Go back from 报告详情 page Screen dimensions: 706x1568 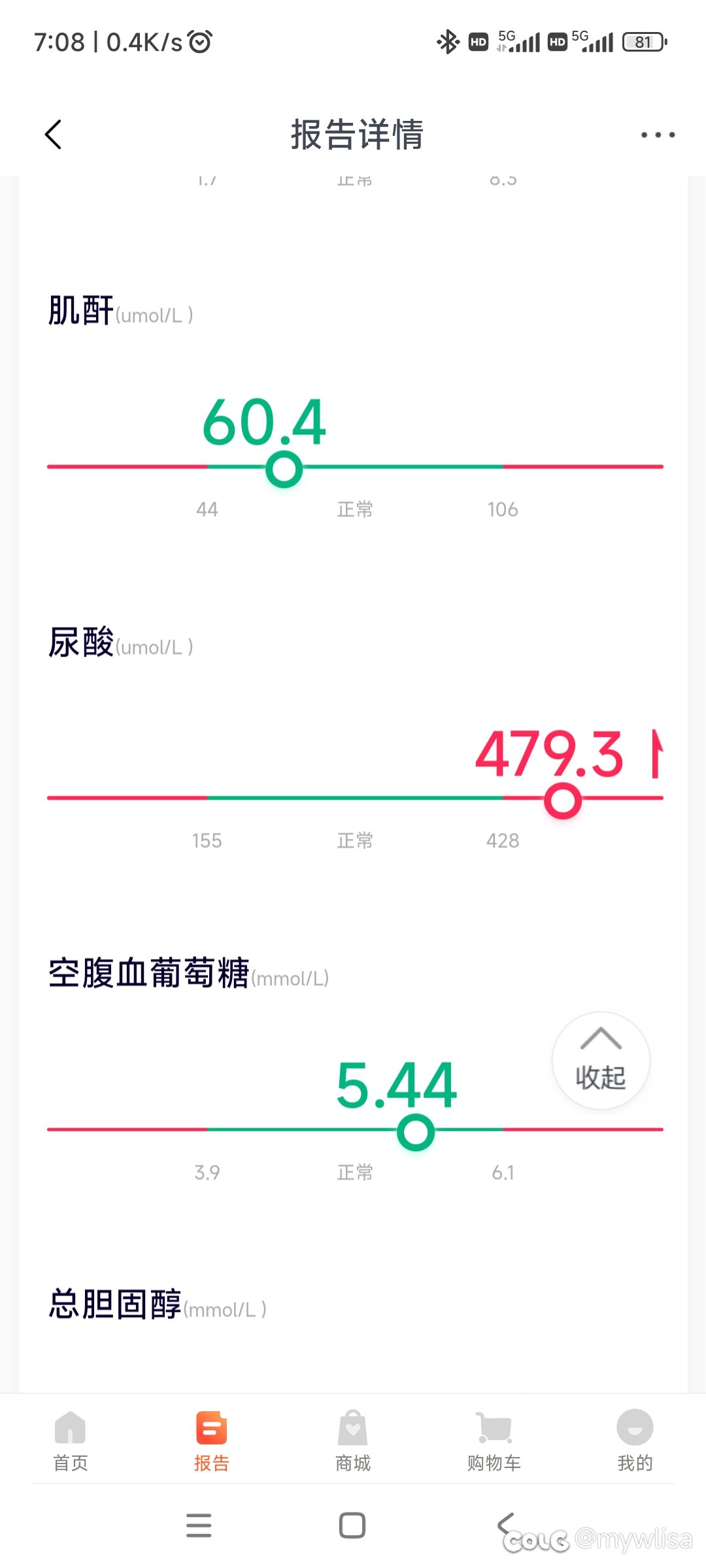53,135
